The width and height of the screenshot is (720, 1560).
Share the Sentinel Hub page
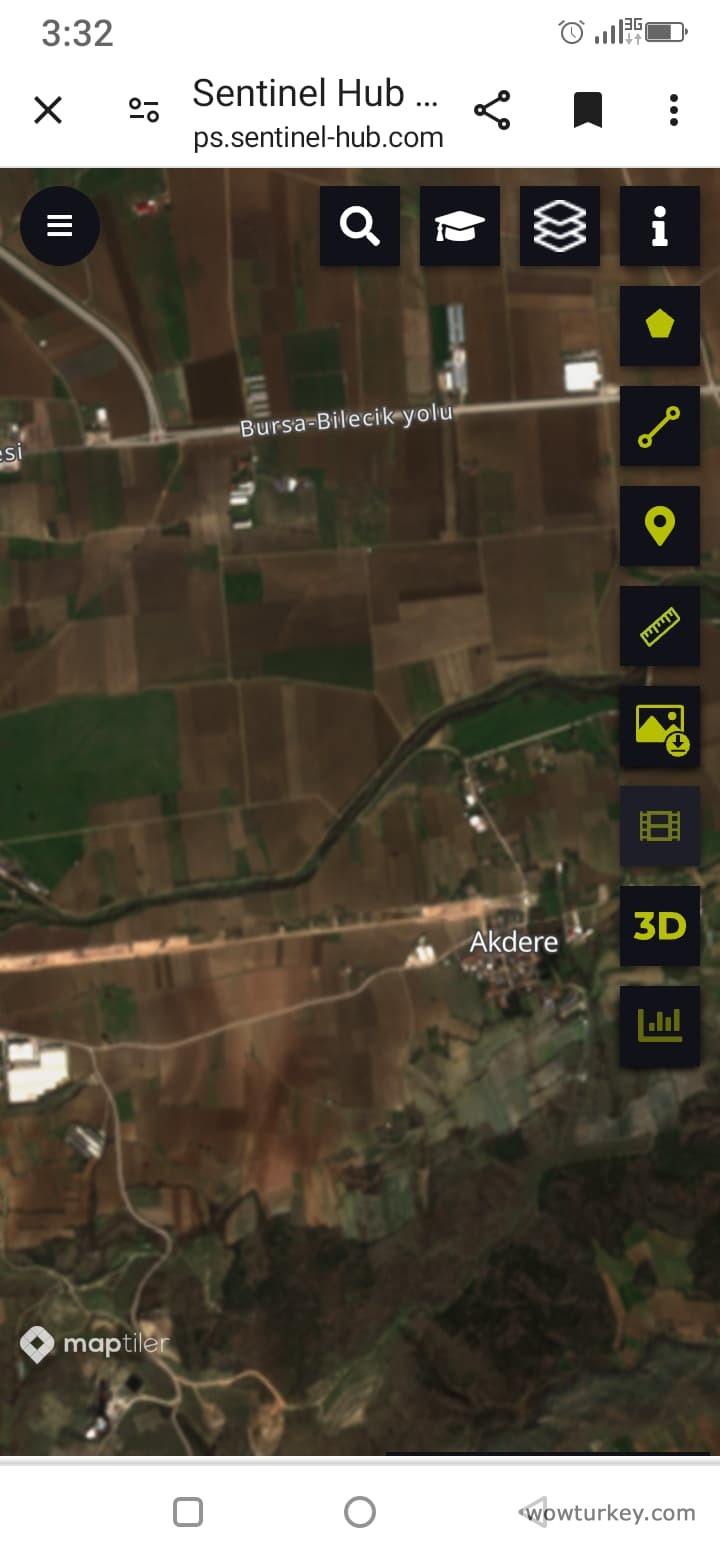click(x=492, y=110)
